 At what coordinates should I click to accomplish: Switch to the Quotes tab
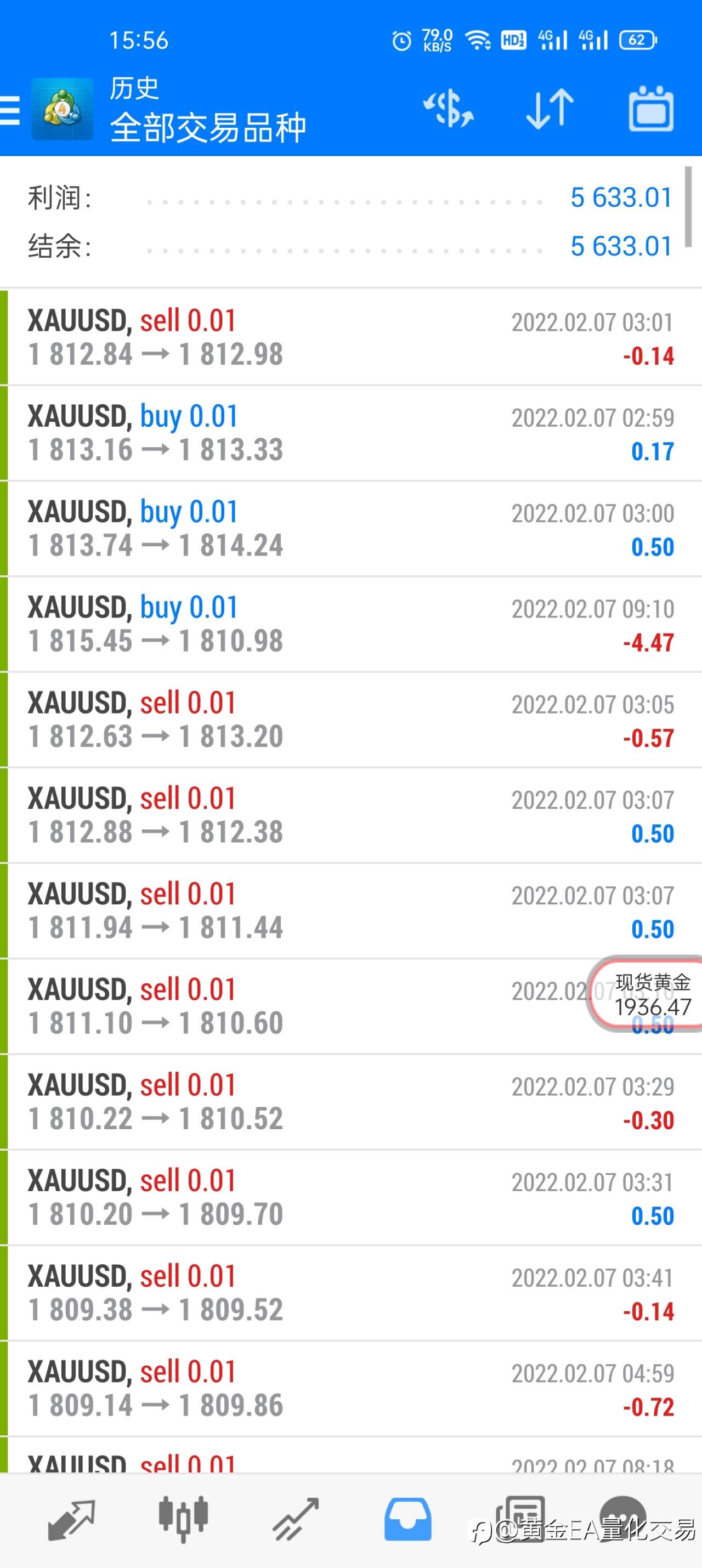(72, 1520)
